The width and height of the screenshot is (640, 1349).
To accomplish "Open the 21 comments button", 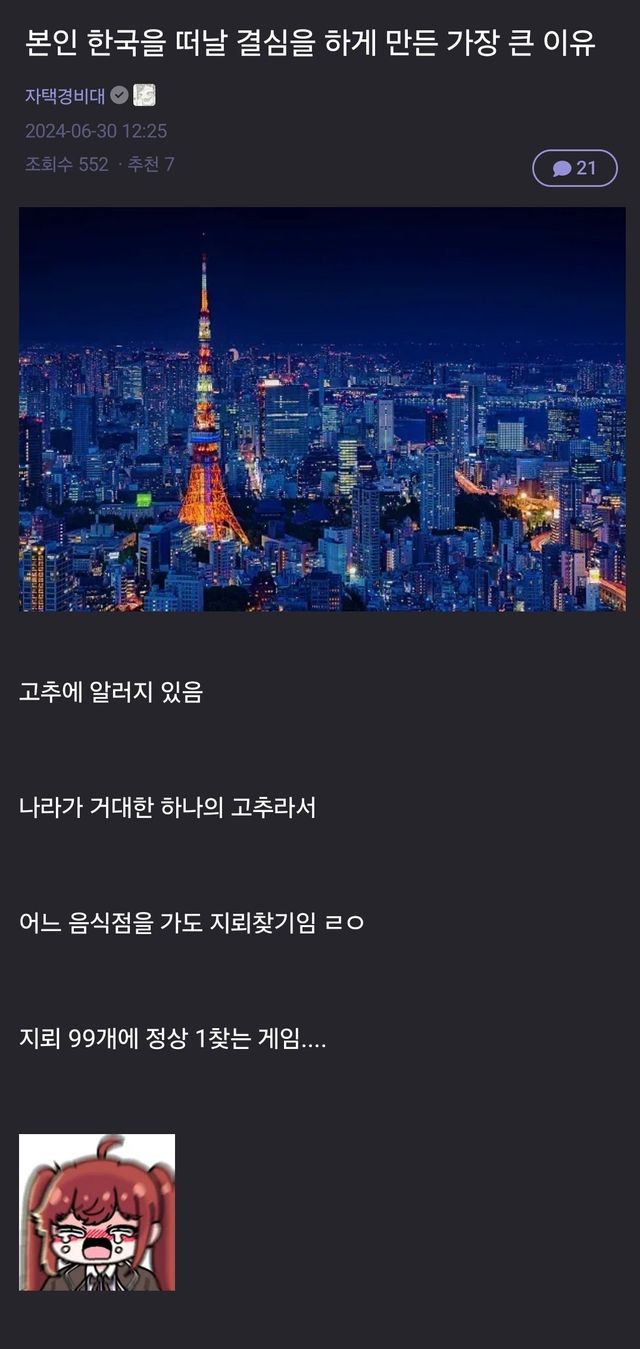I will coord(574,168).
